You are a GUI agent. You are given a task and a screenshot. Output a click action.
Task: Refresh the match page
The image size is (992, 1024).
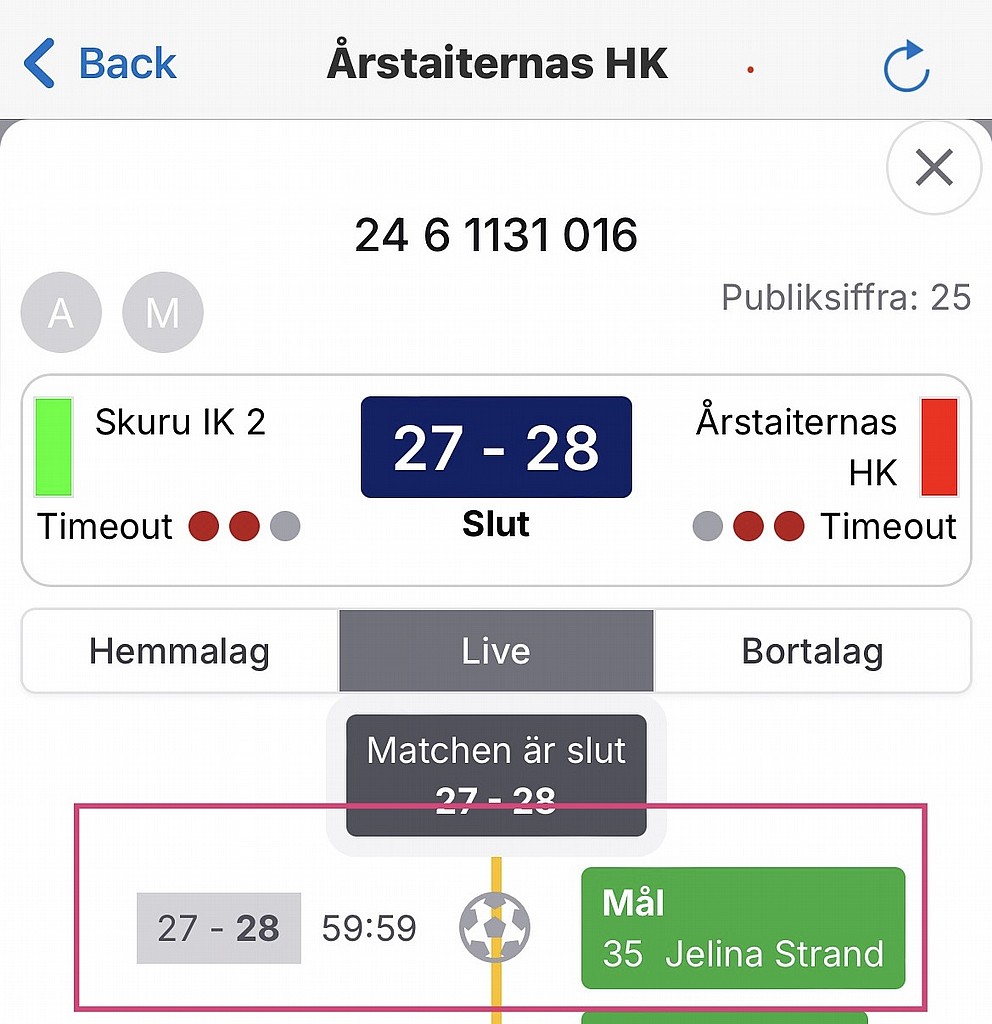(x=907, y=67)
